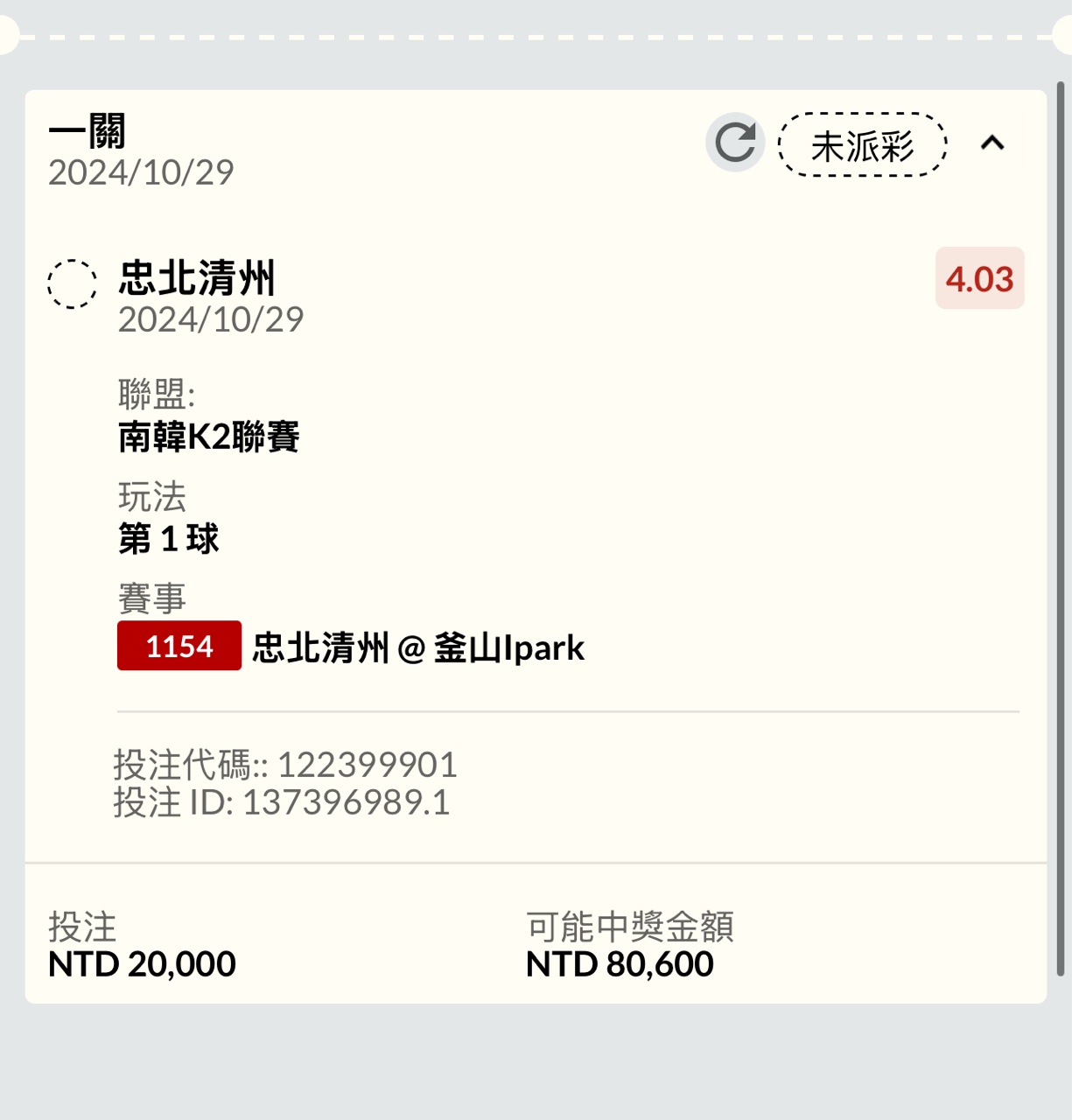Refresh the bet slip status

pyautogui.click(x=735, y=143)
